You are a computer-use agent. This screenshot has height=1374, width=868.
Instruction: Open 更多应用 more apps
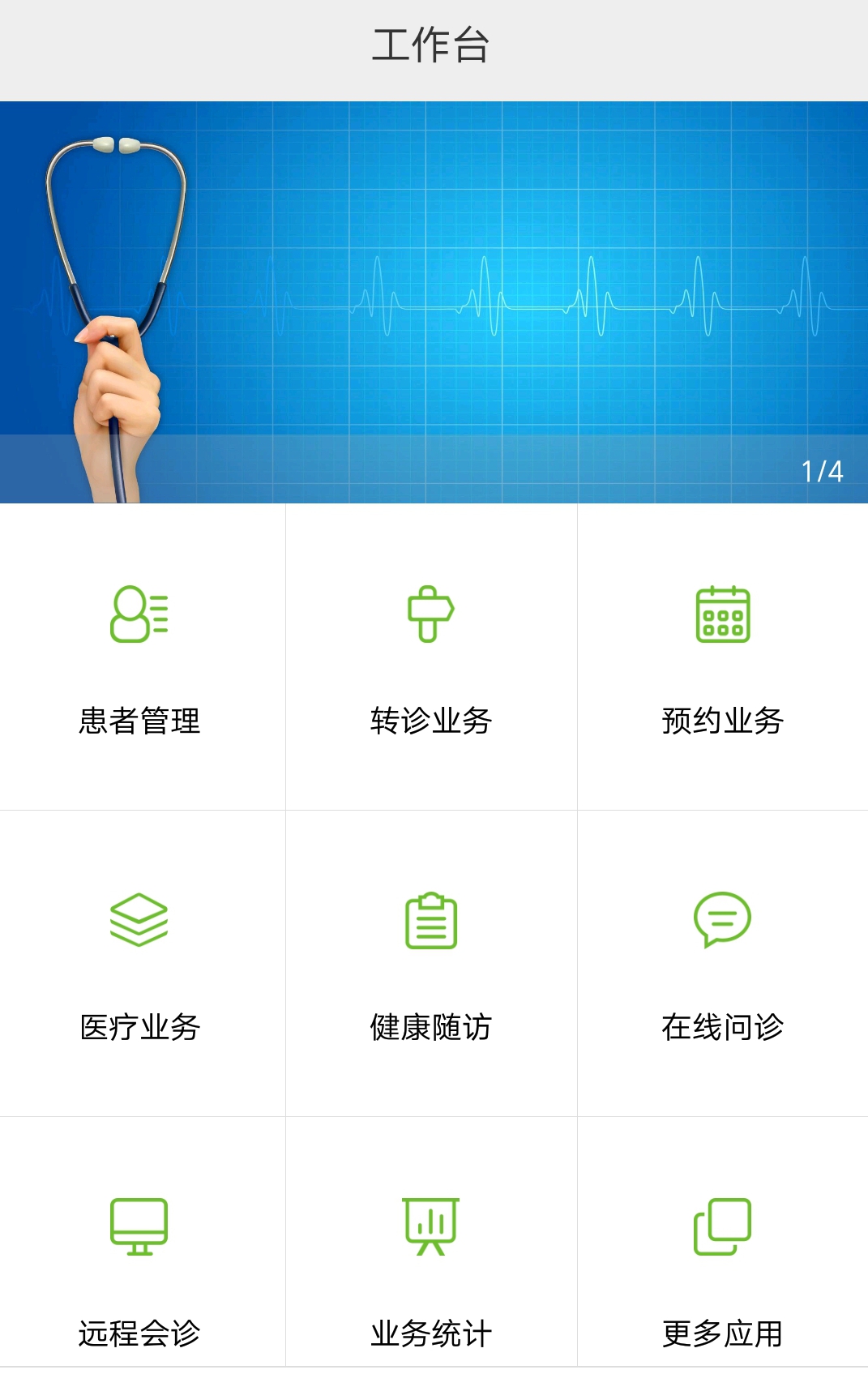click(x=722, y=1265)
